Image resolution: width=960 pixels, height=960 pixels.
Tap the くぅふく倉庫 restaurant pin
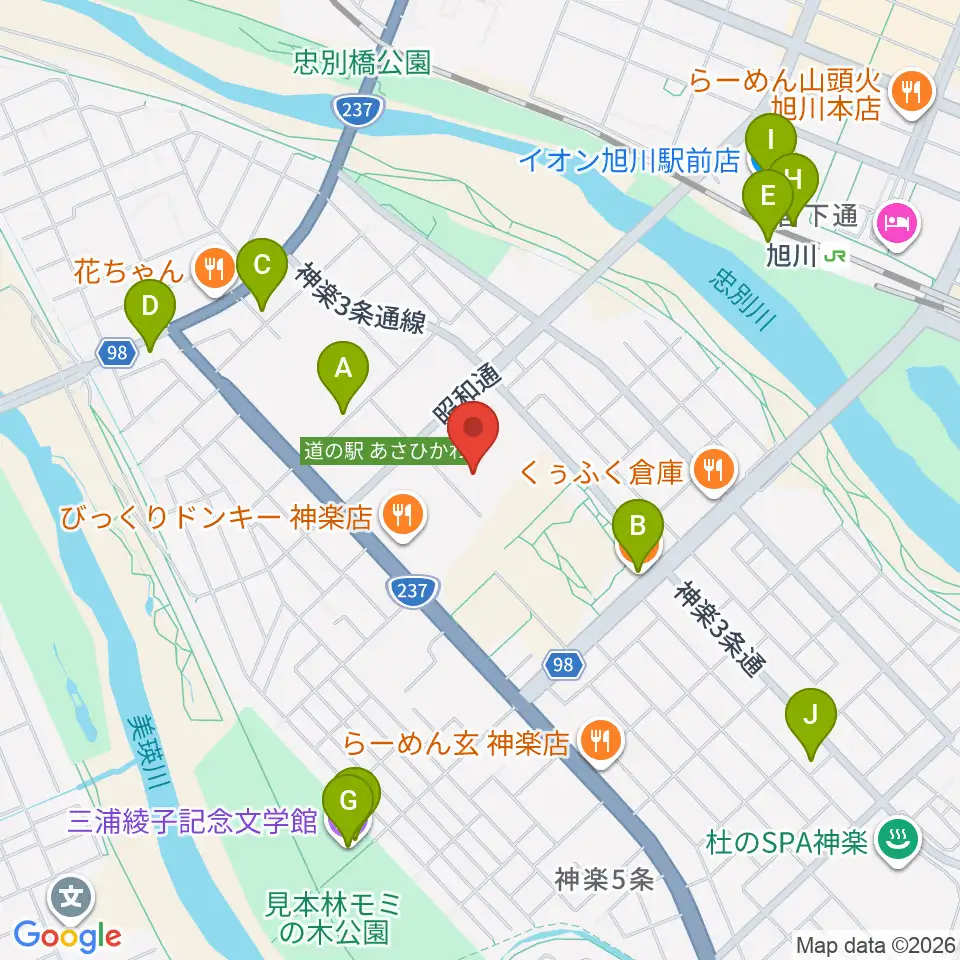pyautogui.click(x=715, y=470)
